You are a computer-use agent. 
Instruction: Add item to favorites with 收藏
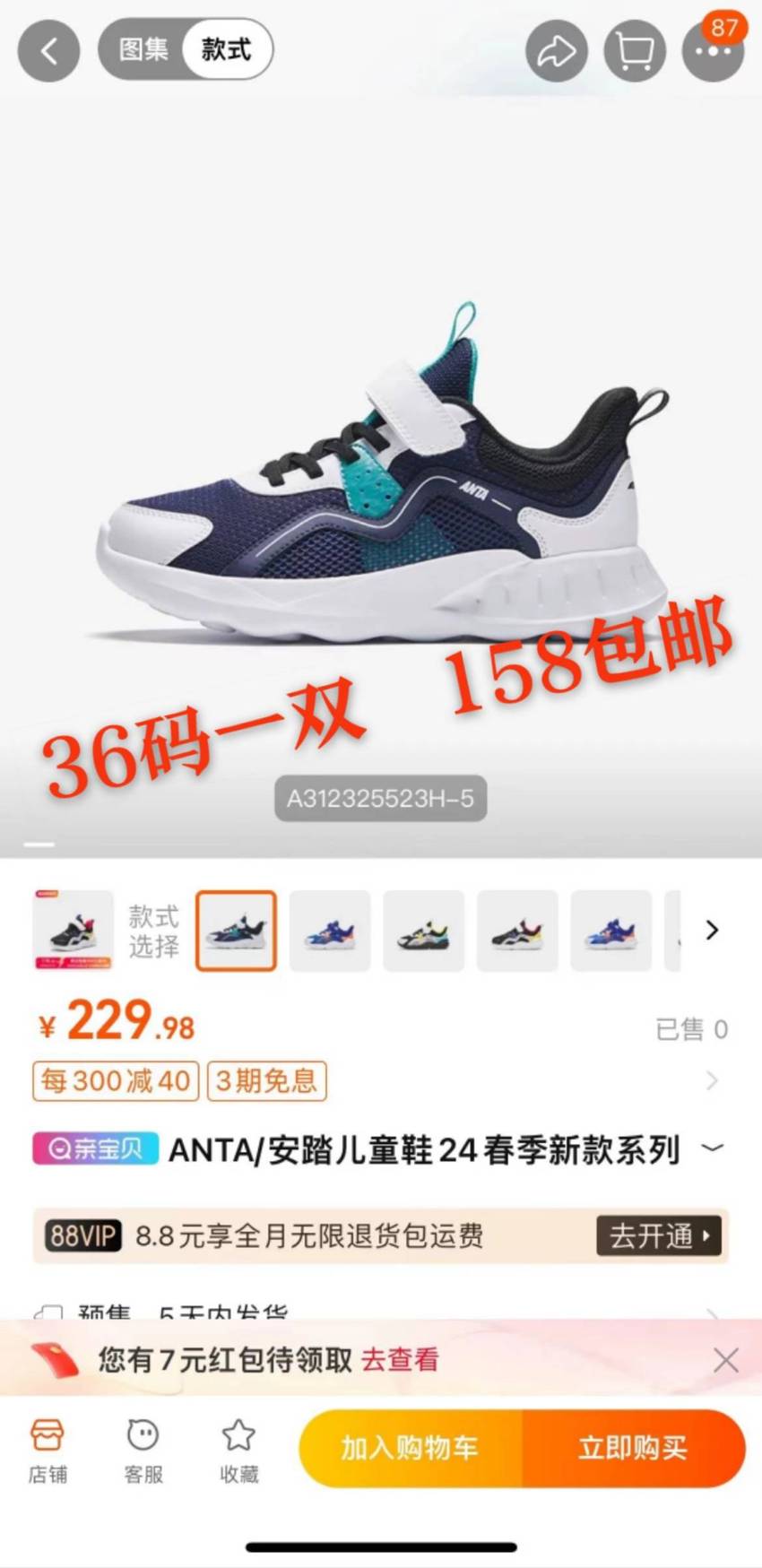(238, 1451)
